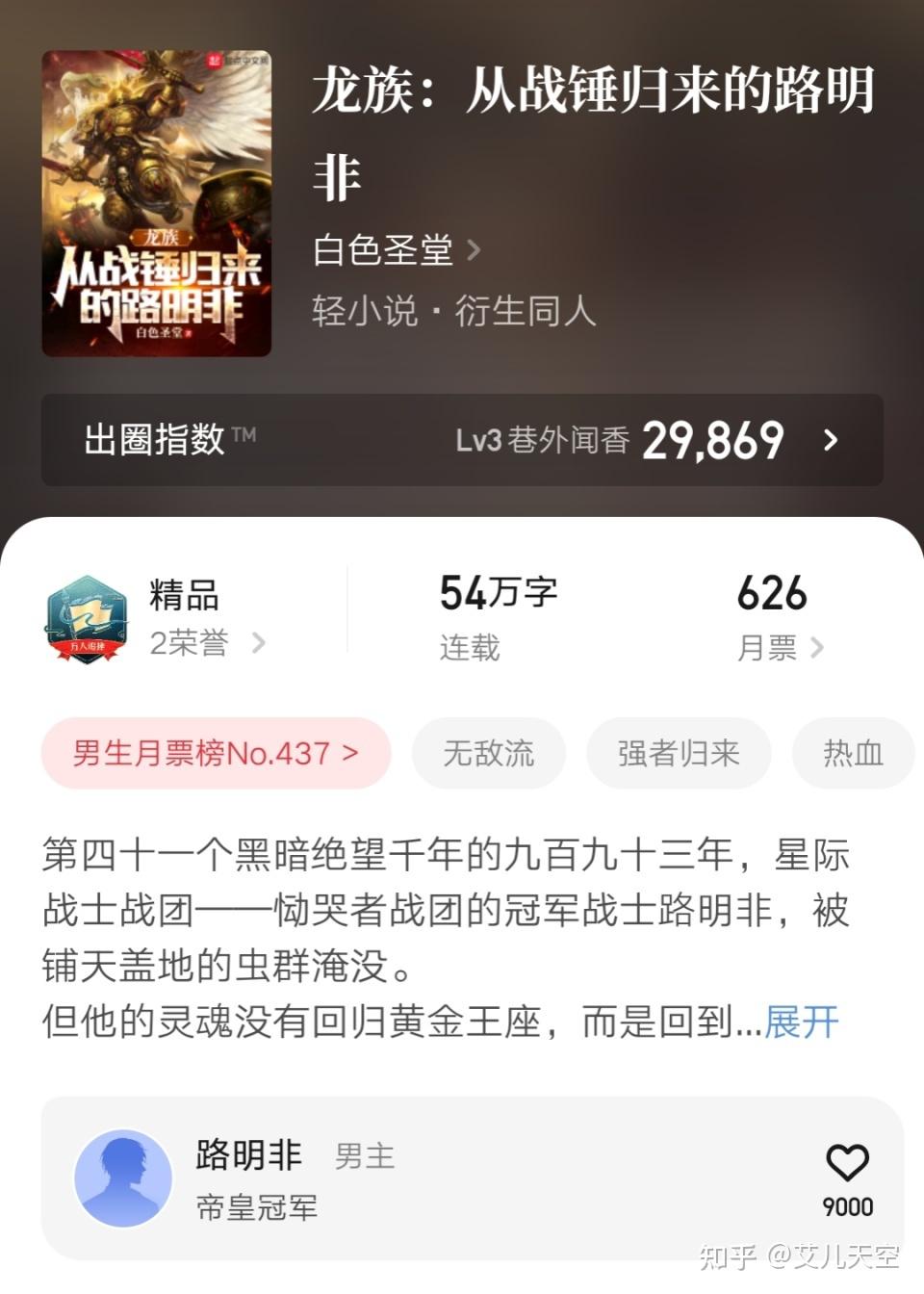
Task: Expand the synopsis with 展开
Action: pos(801,1022)
